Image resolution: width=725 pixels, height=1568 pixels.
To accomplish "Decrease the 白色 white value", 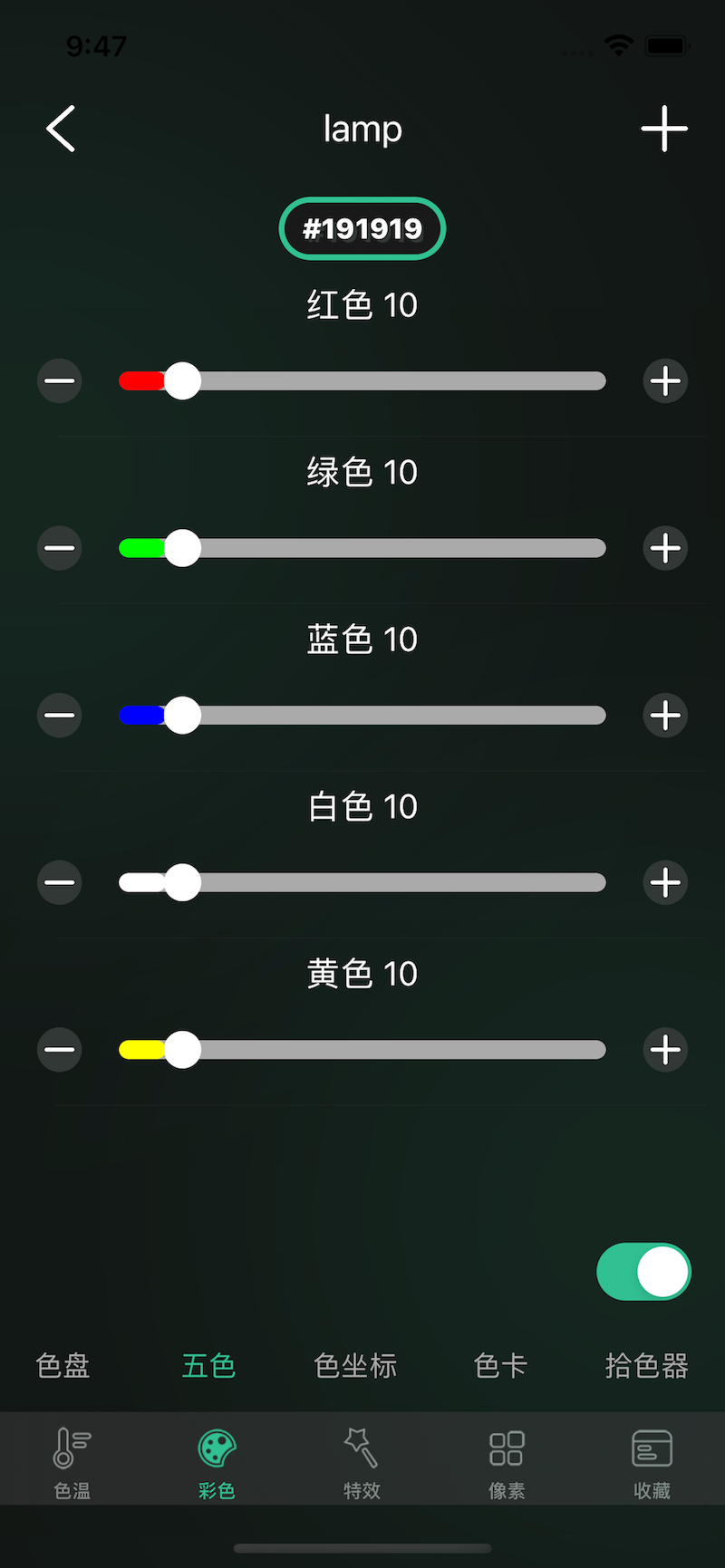I will pyautogui.click(x=60, y=882).
